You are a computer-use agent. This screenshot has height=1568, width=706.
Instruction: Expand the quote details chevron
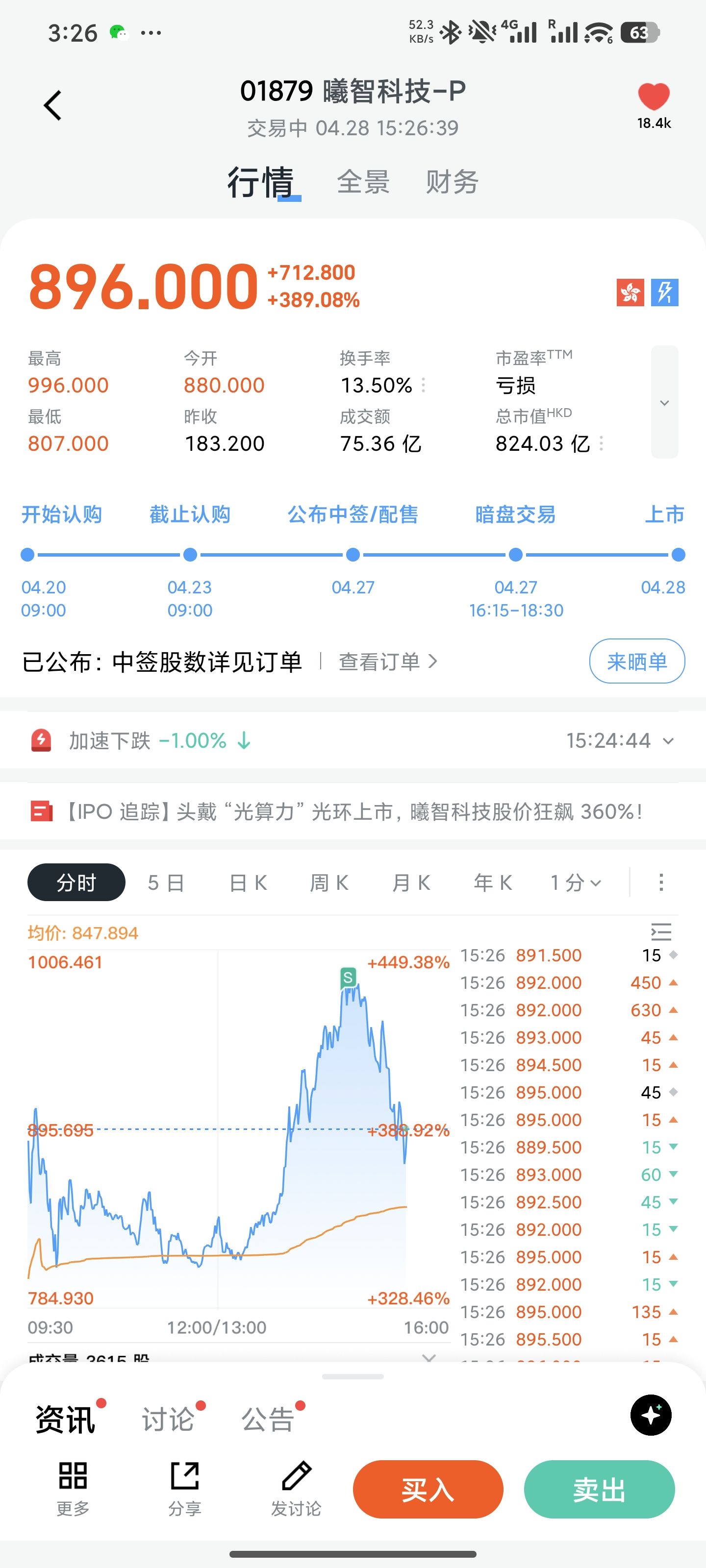tap(664, 402)
